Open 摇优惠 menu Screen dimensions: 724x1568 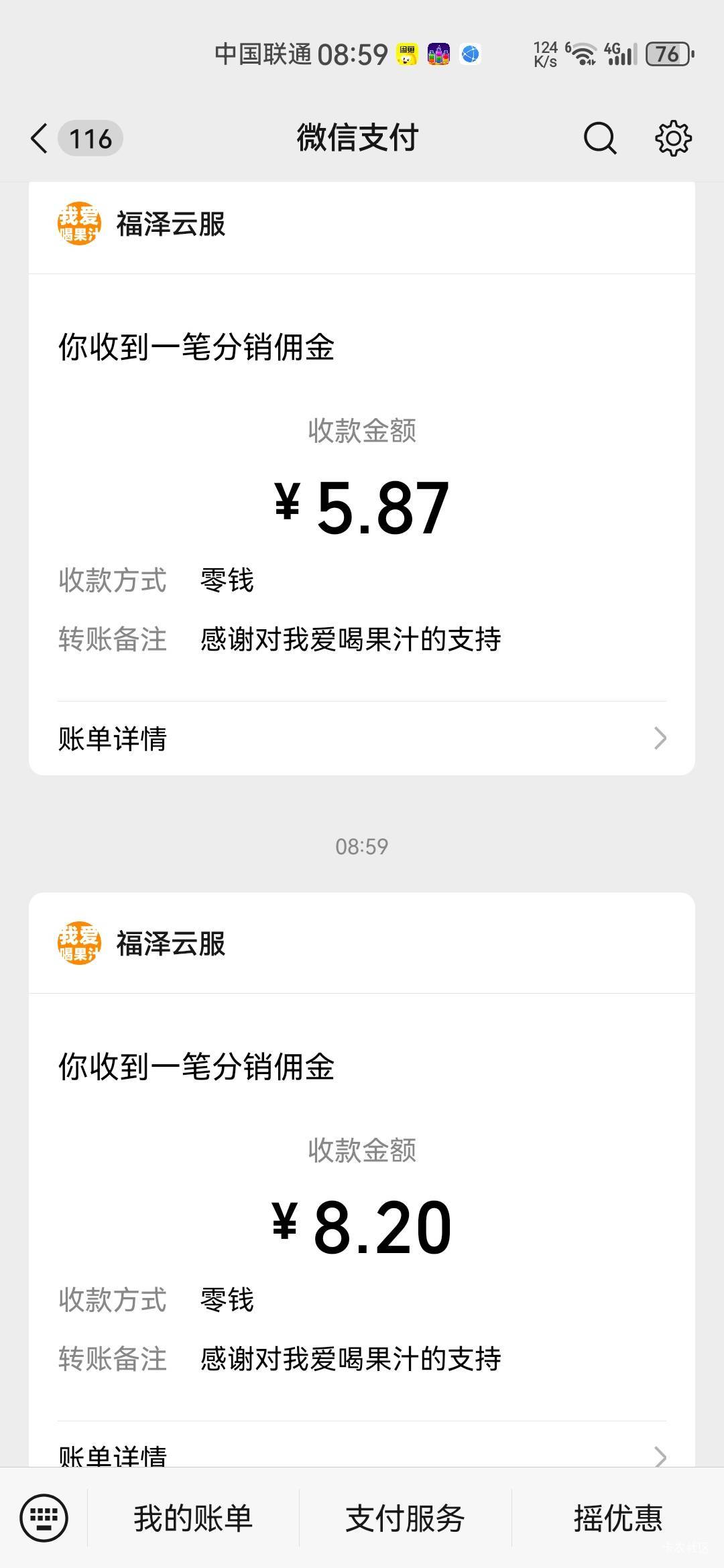617,1518
